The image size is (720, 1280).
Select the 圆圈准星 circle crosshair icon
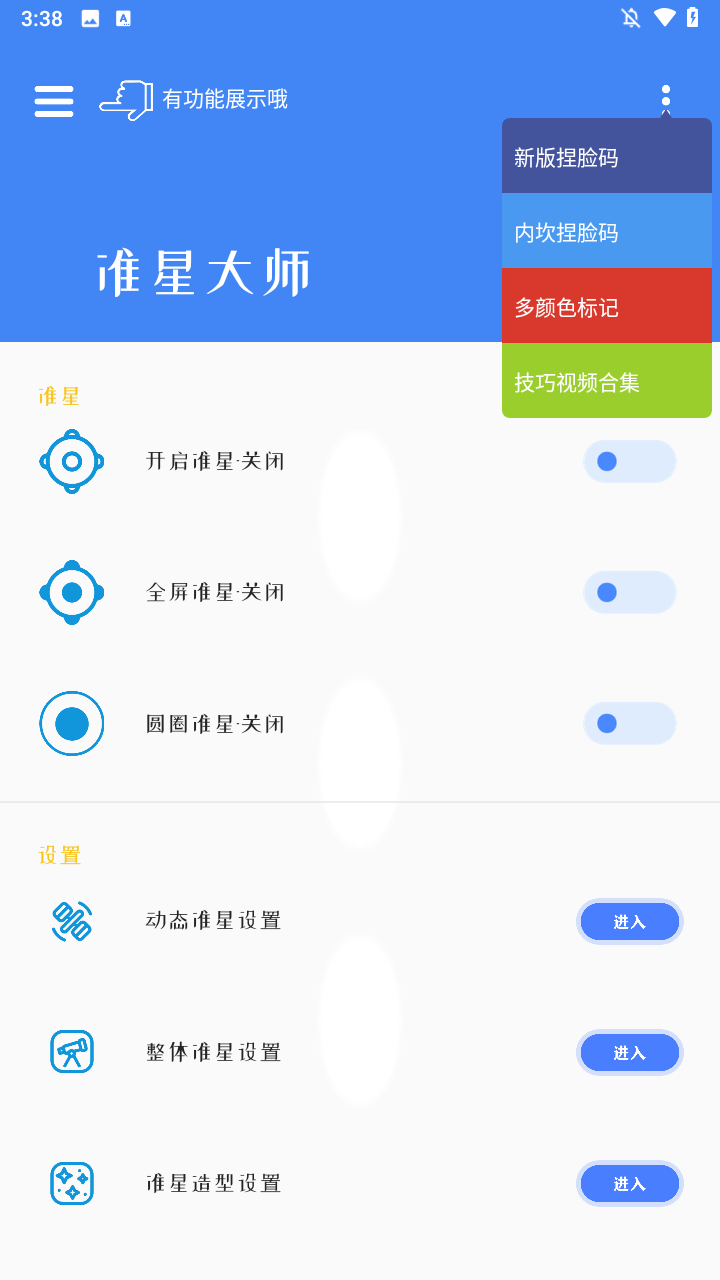click(x=71, y=723)
